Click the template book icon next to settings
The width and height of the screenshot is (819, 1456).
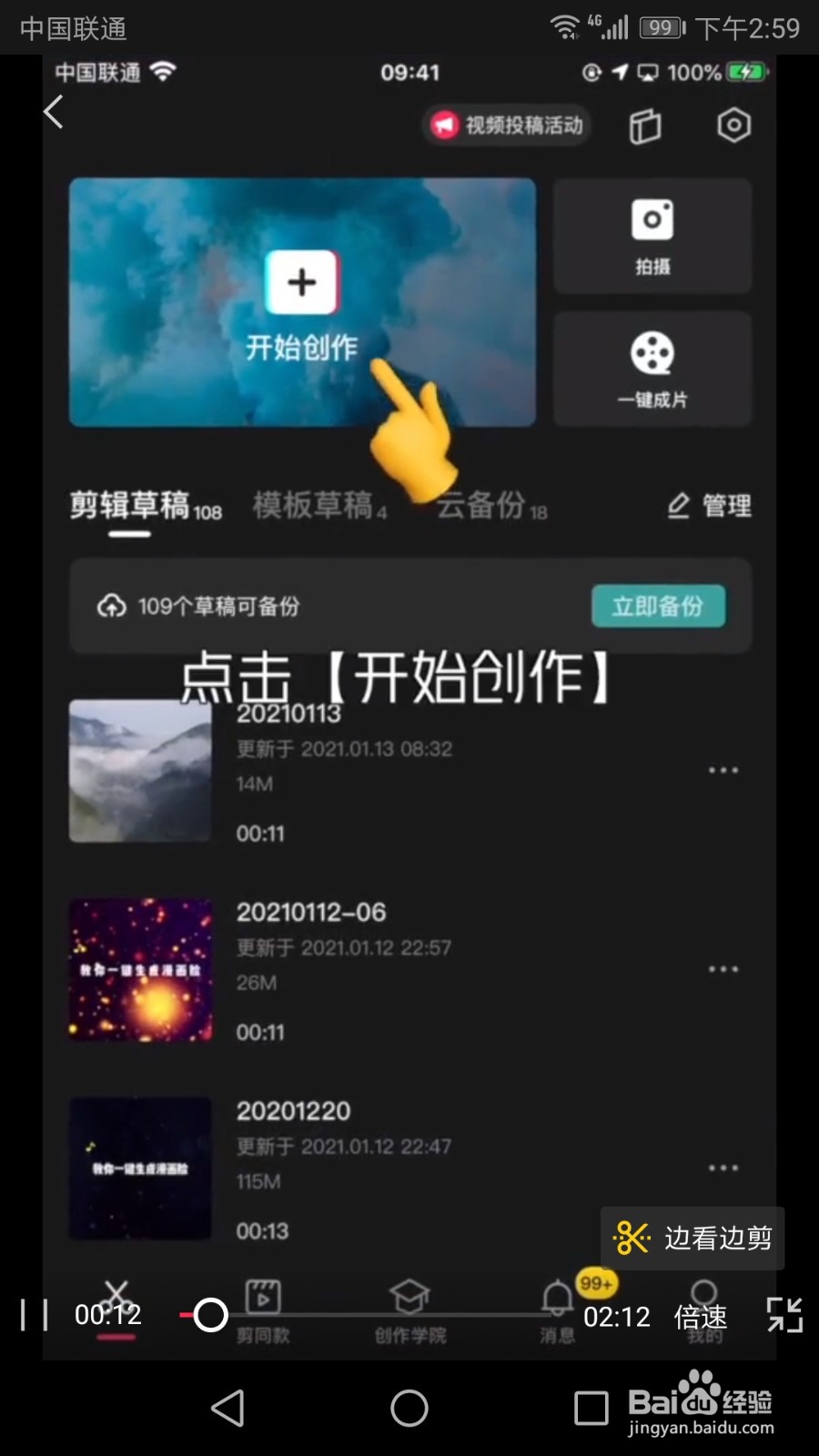pyautogui.click(x=645, y=126)
